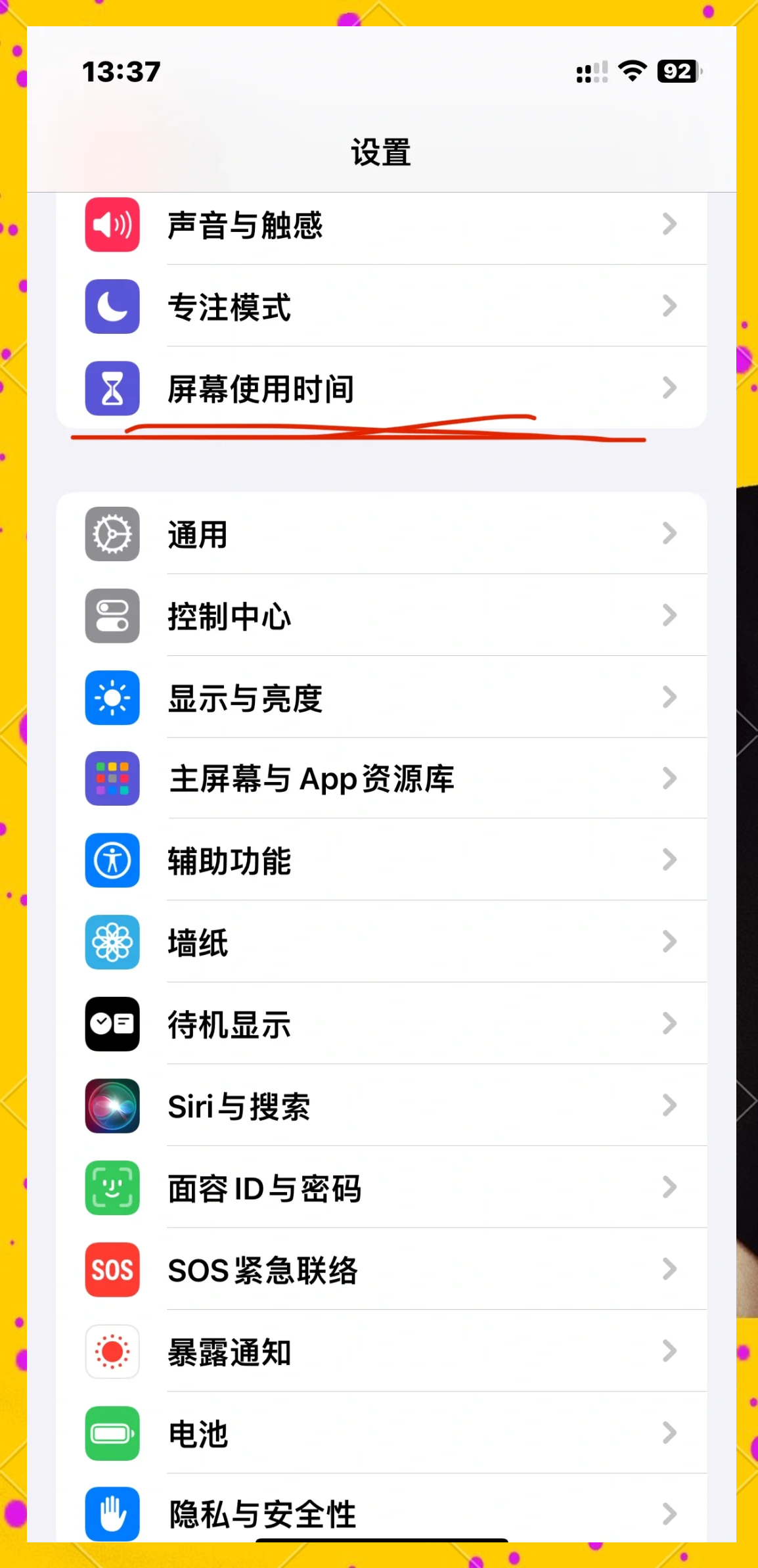
Task: Tap the Accessibility (辅助功能) icon
Action: point(112,861)
